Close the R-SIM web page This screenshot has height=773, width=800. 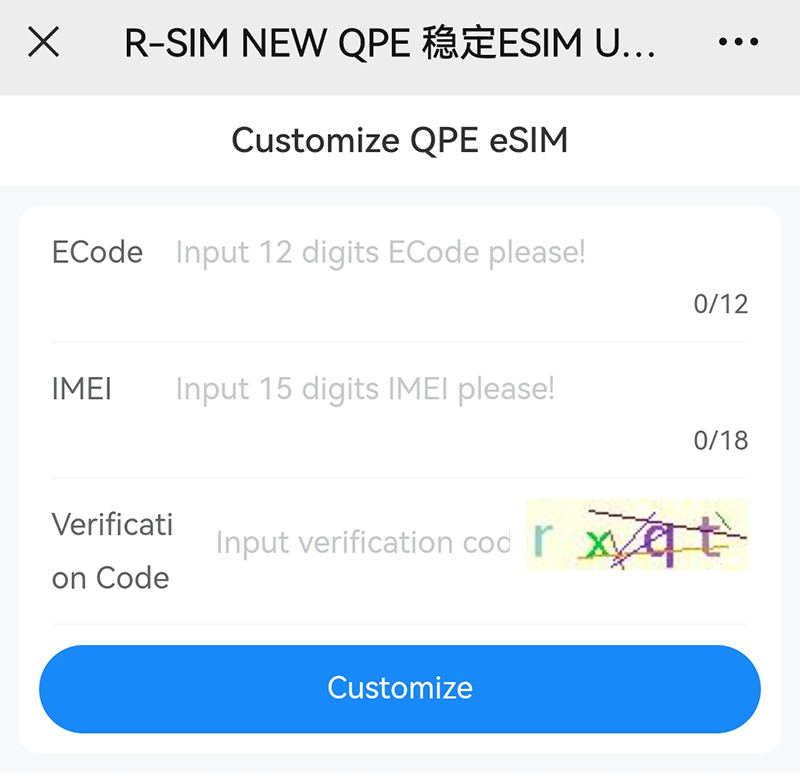(44, 43)
